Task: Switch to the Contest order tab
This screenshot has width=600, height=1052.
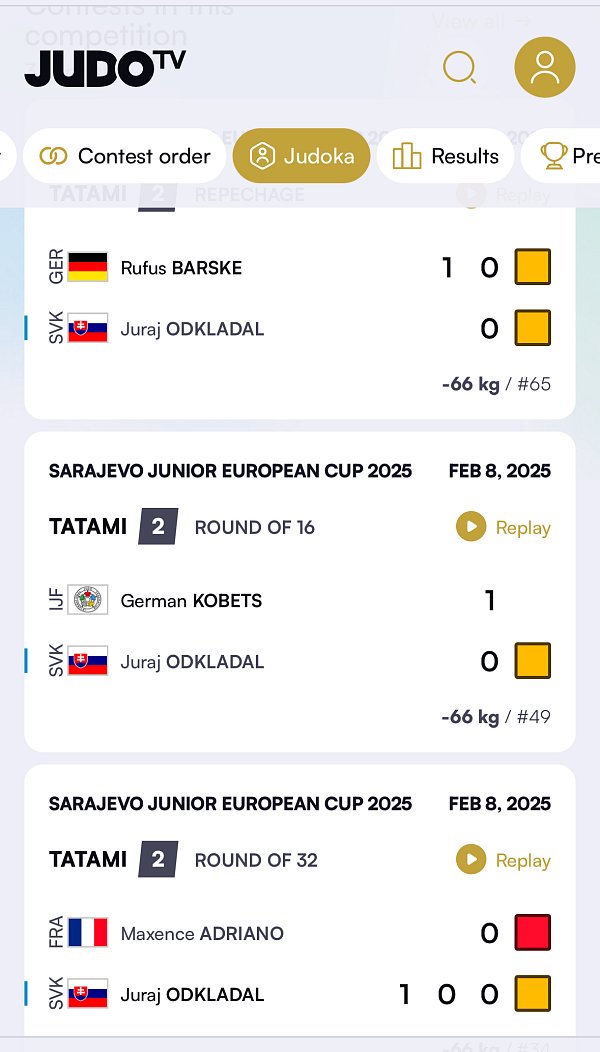Action: coord(125,156)
